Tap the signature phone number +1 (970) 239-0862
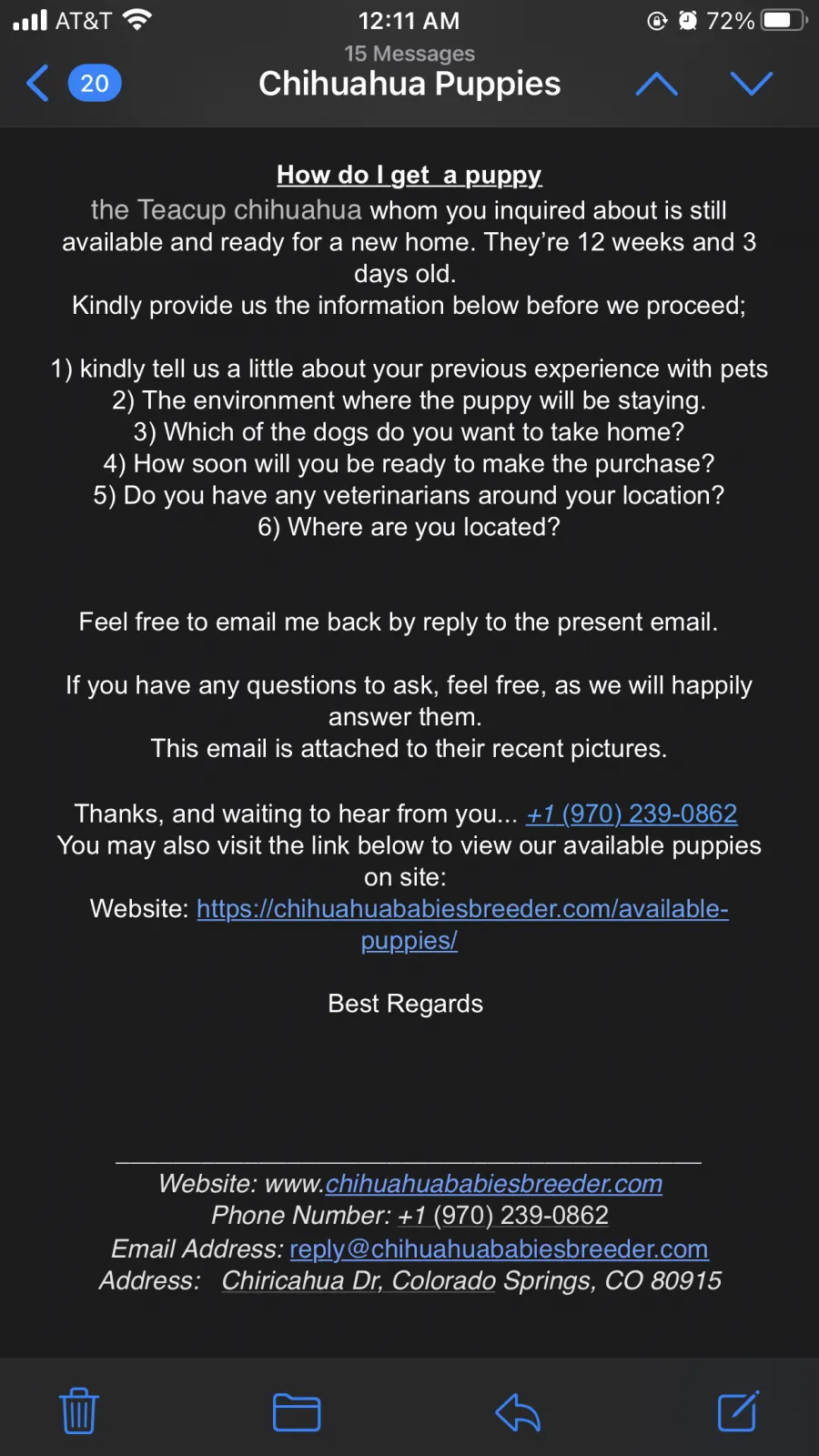This screenshot has width=819, height=1456. click(502, 1216)
